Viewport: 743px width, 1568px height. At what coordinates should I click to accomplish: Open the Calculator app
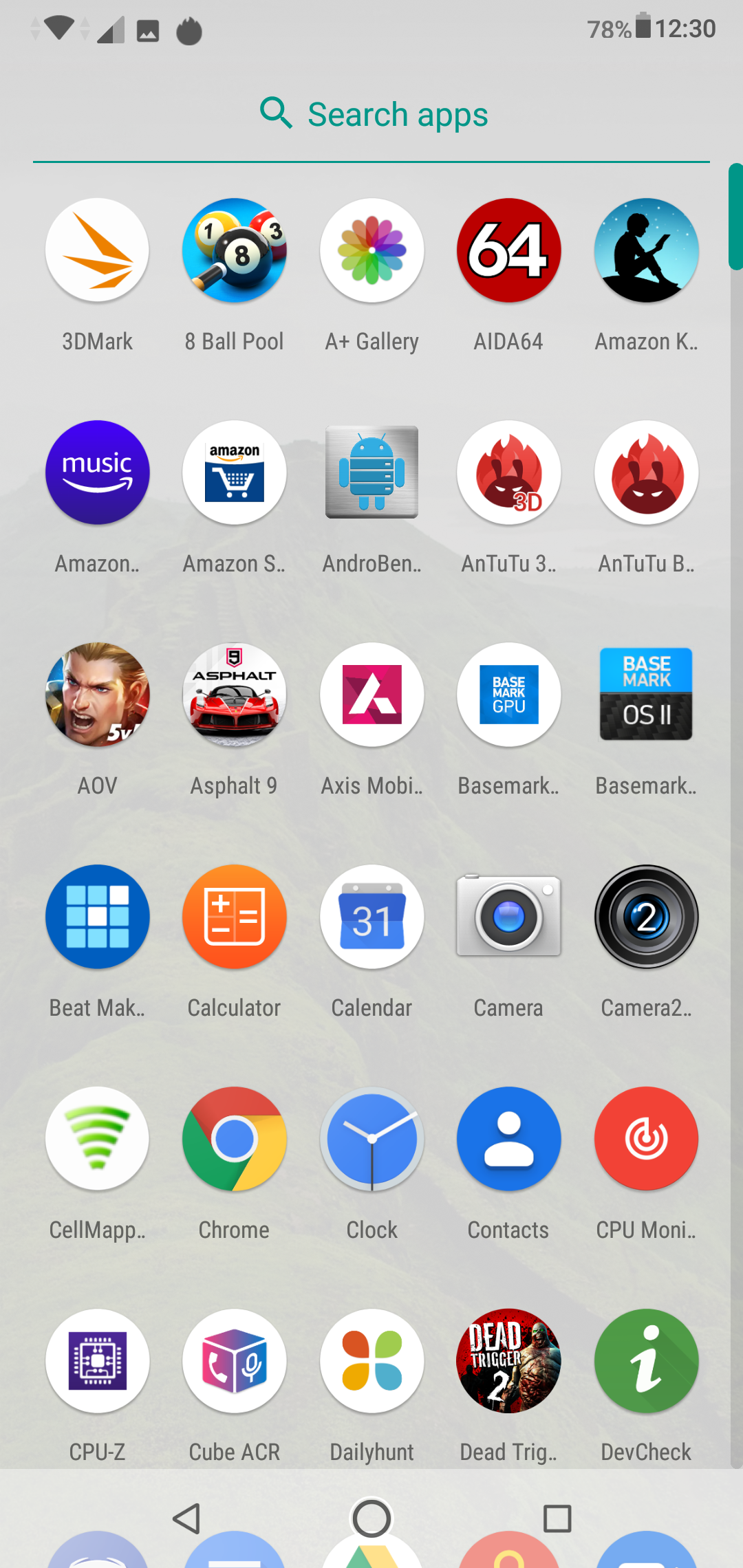[x=235, y=917]
